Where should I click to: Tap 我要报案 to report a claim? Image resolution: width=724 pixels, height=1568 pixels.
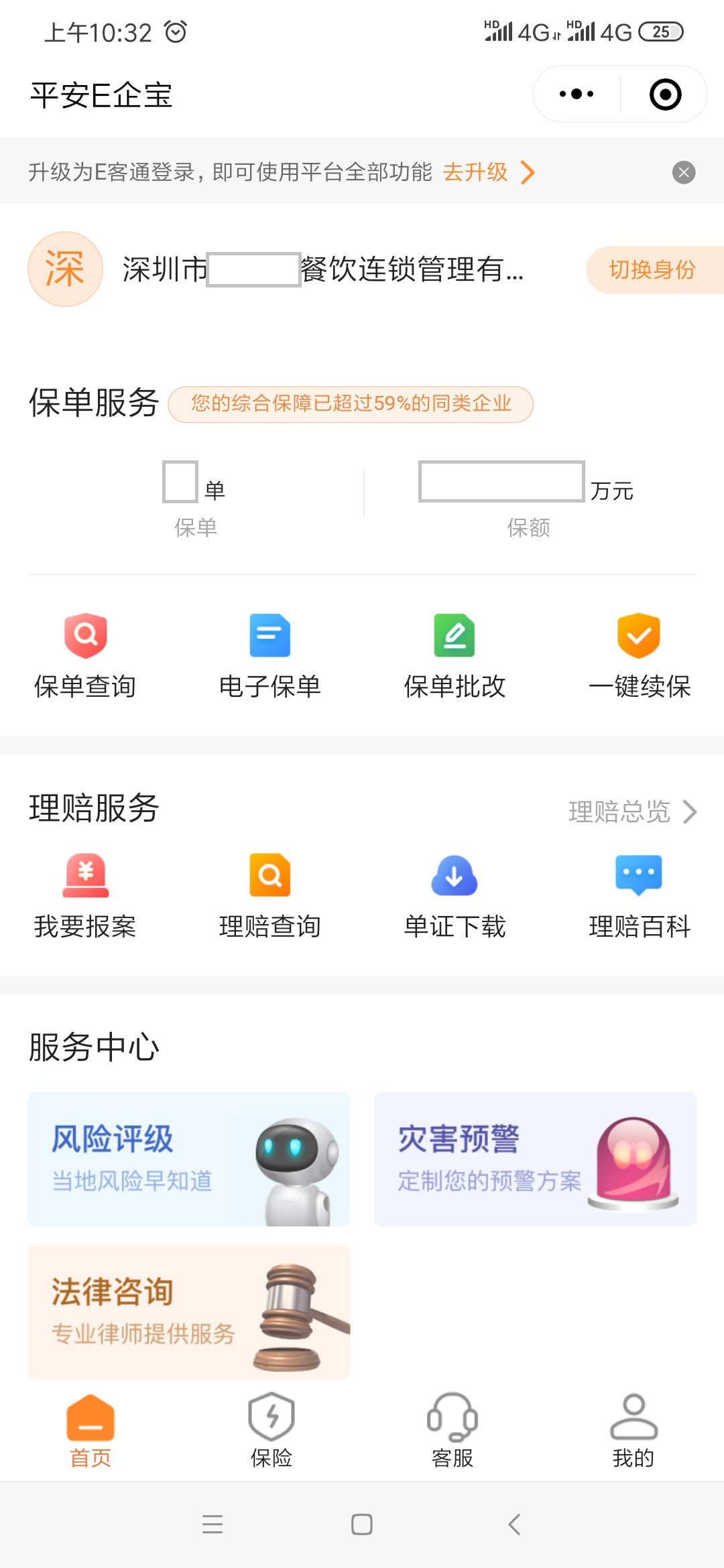85,896
